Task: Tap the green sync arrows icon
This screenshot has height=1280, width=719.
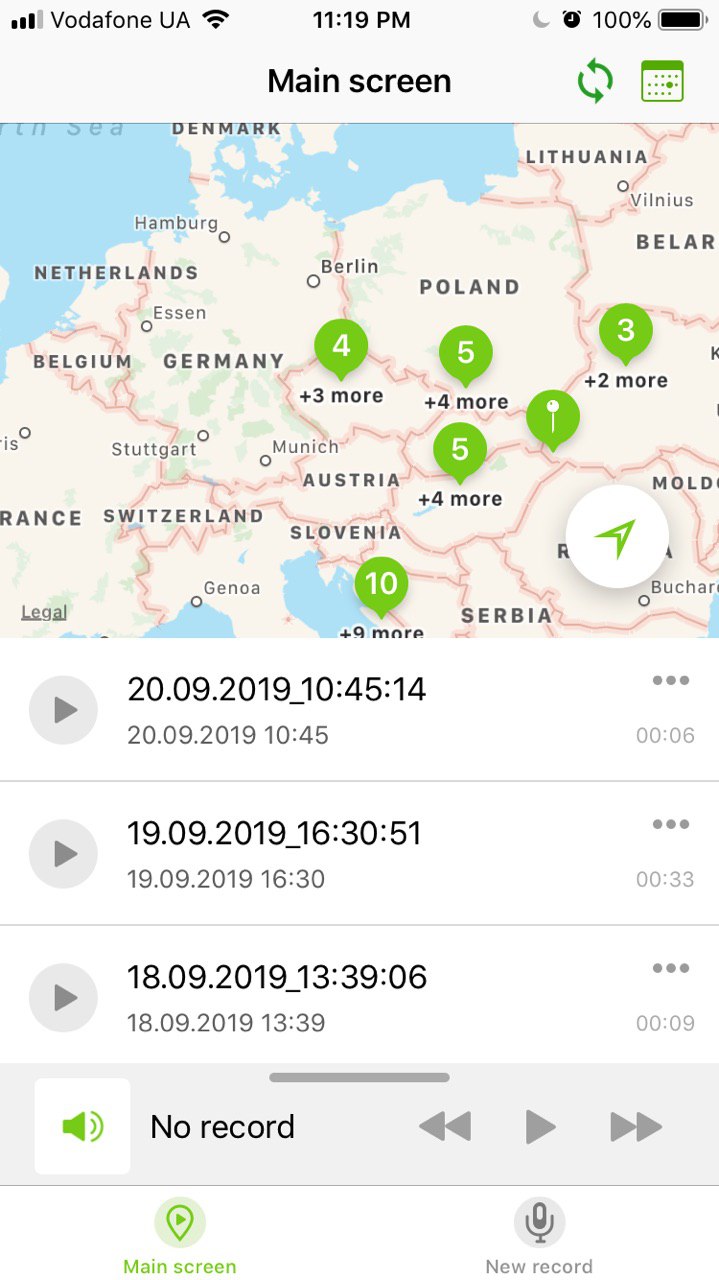Action: point(595,81)
